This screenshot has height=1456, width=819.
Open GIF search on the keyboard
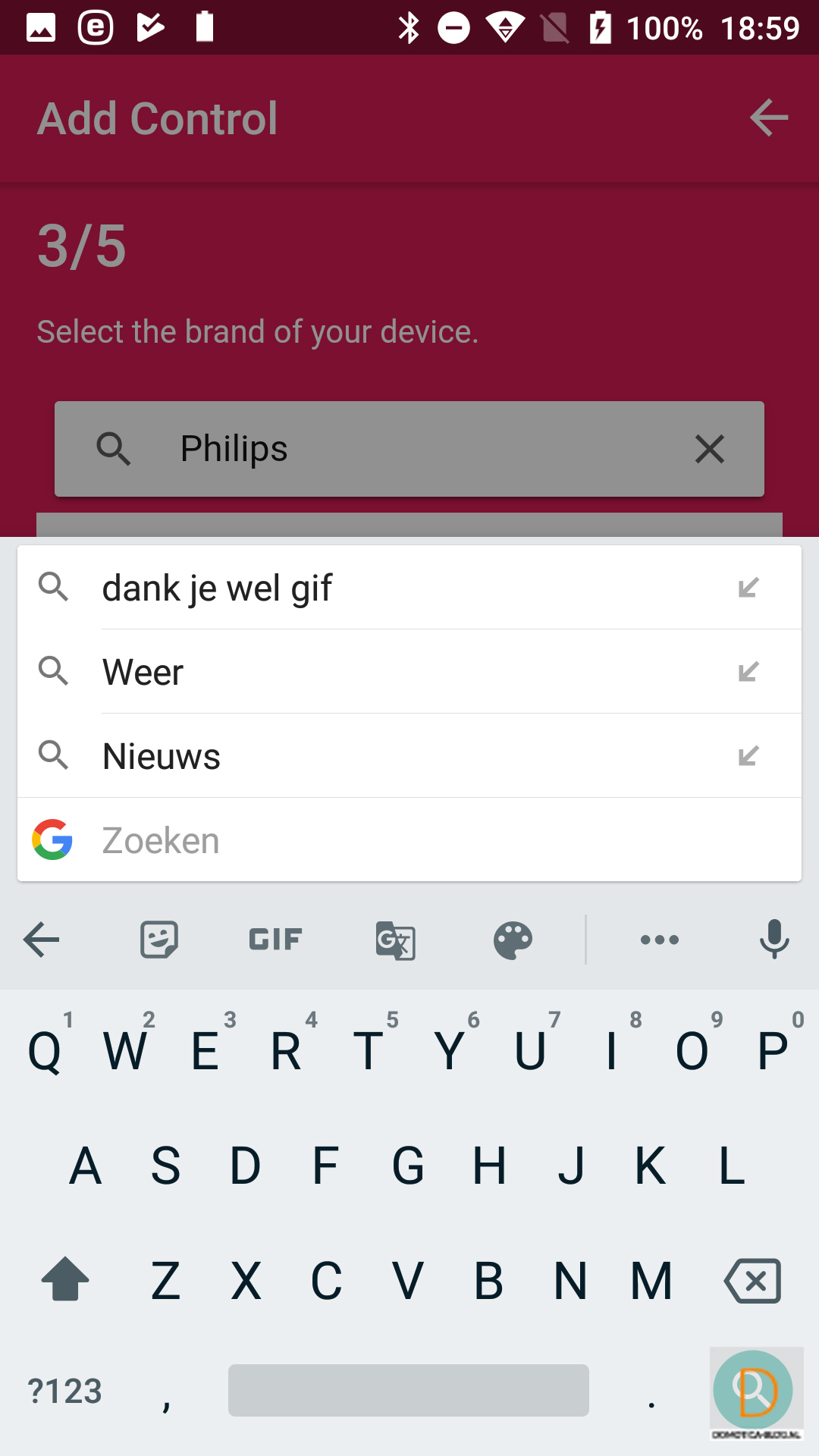[275, 940]
